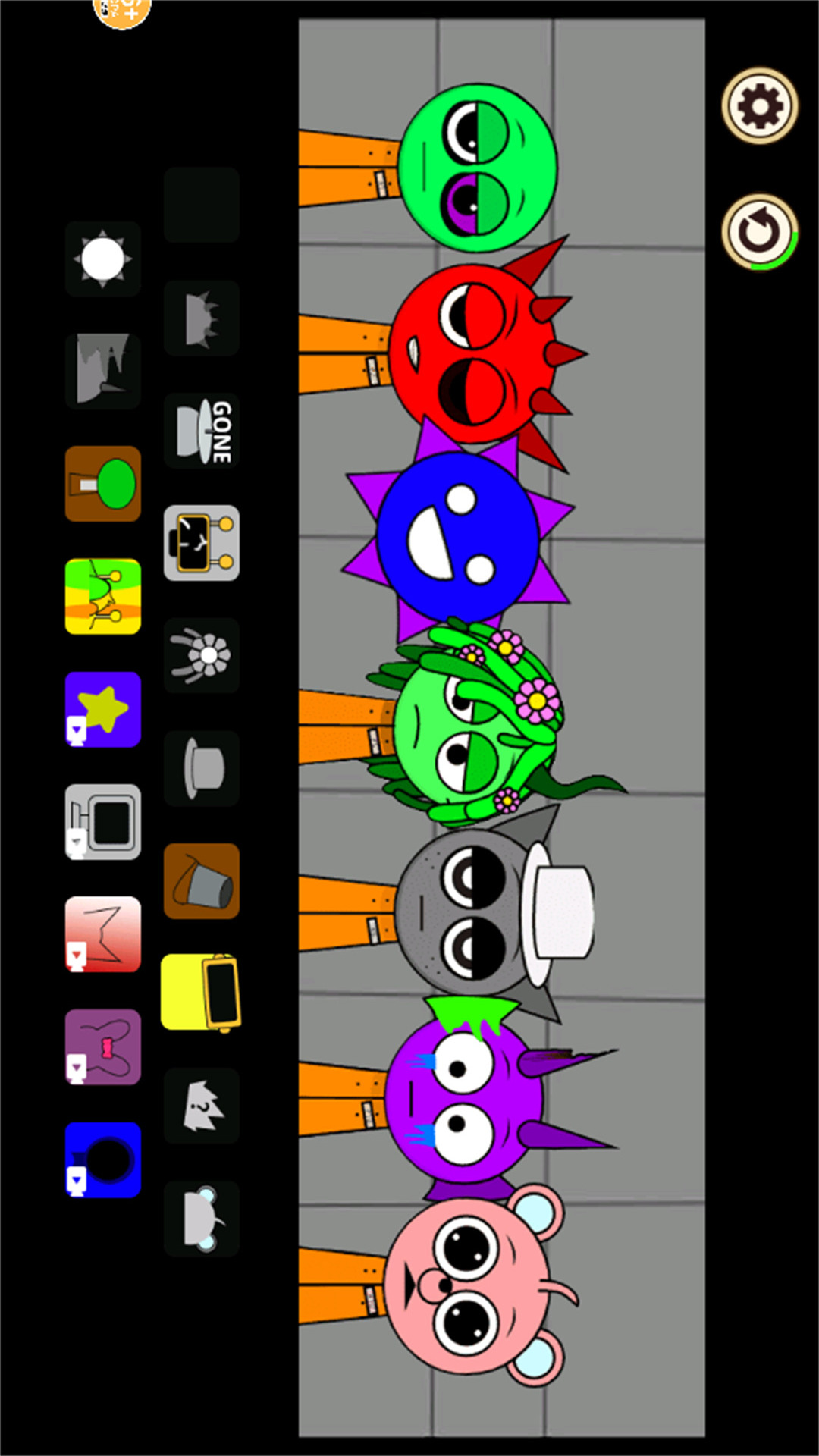The image size is (819, 1456).
Task: Pick the gray computer monitor tile
Action: [x=103, y=822]
